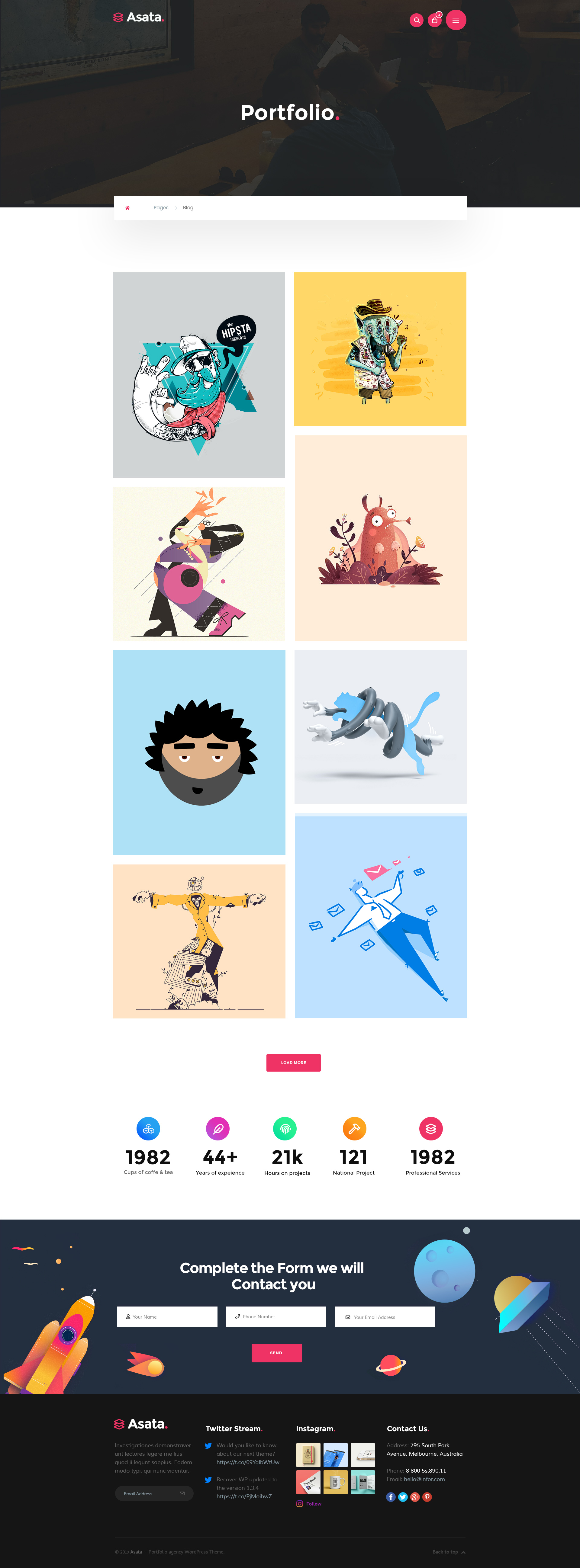The height and width of the screenshot is (1568, 580).
Task: Open the Hipsta bearded sailor artwork
Action: (x=198, y=375)
